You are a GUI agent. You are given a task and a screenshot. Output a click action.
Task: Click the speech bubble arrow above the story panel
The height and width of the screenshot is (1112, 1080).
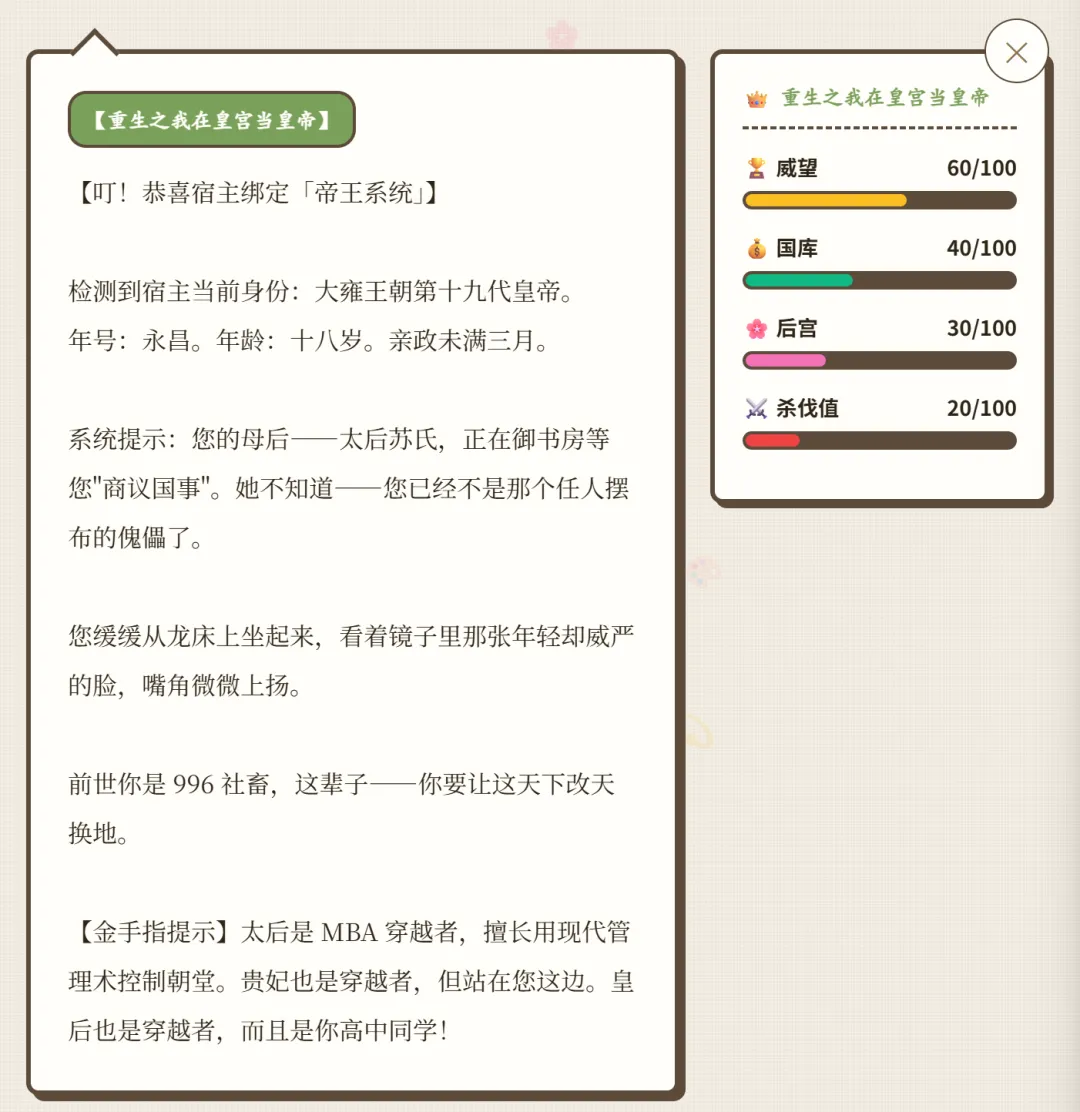tap(95, 38)
